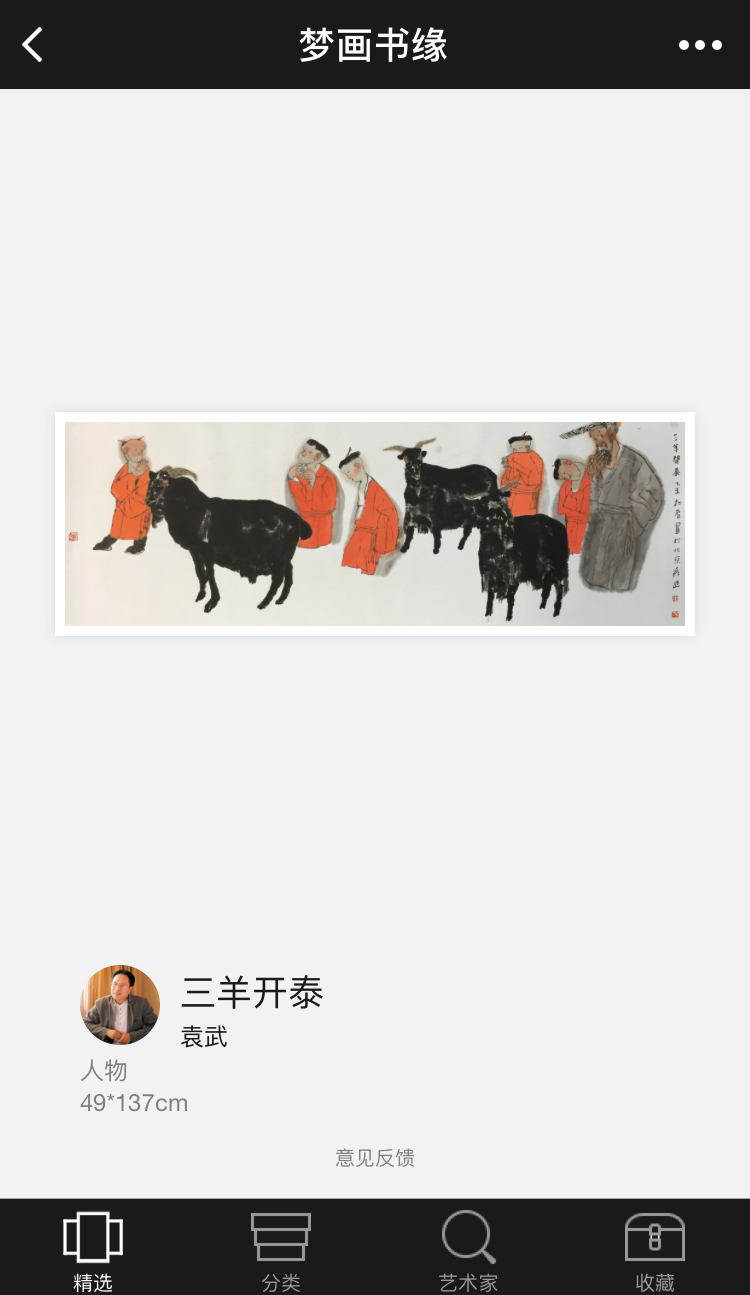Open the three-dot overflow menu
The width and height of the screenshot is (750, 1295).
[x=700, y=45]
